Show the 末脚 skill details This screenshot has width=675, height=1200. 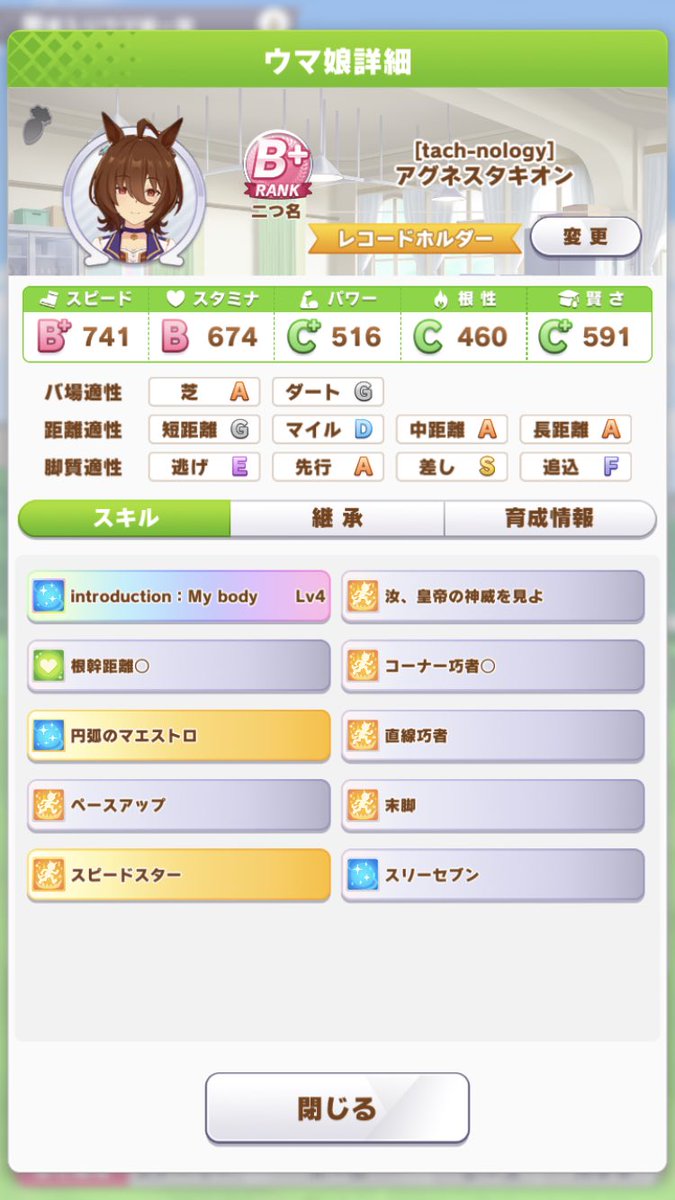493,805
